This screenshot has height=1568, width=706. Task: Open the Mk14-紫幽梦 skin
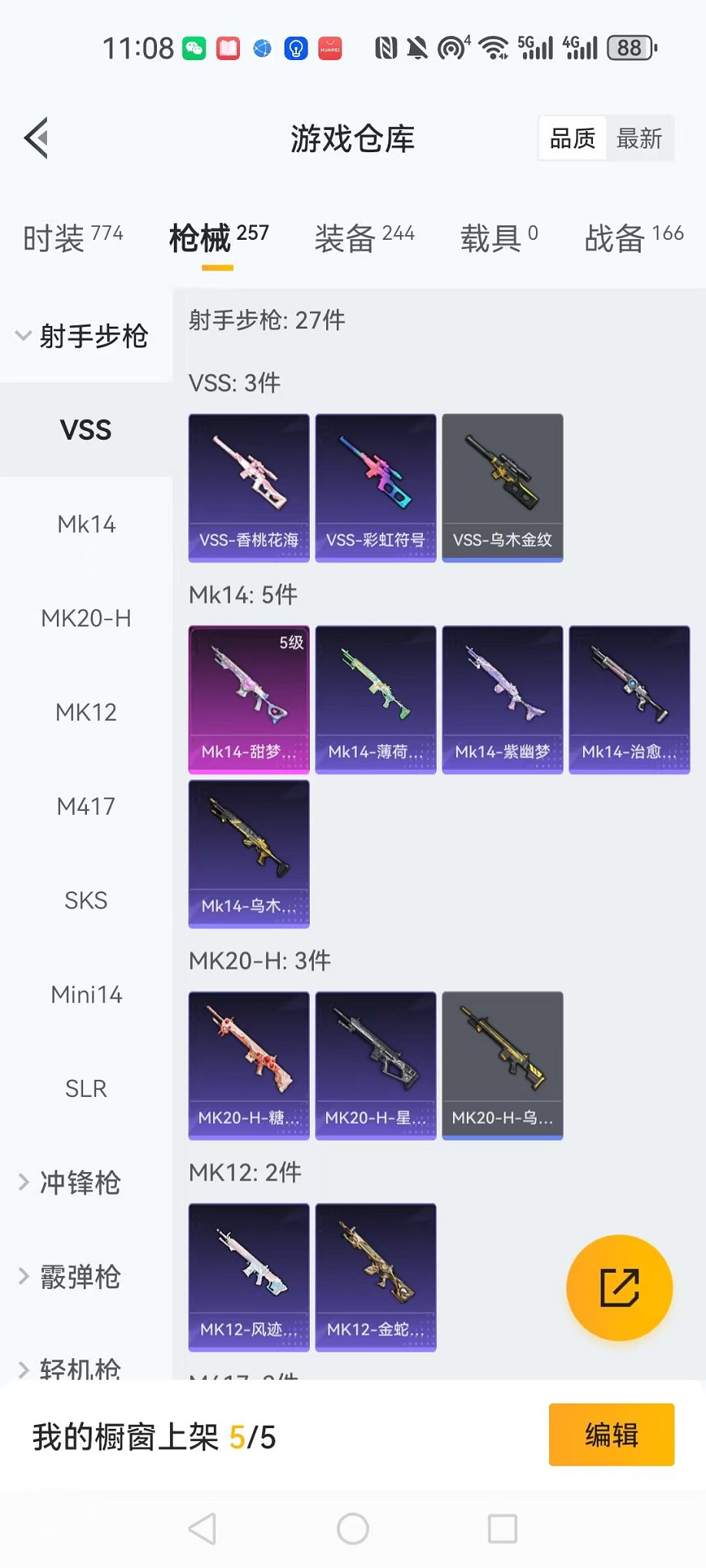[x=502, y=699]
